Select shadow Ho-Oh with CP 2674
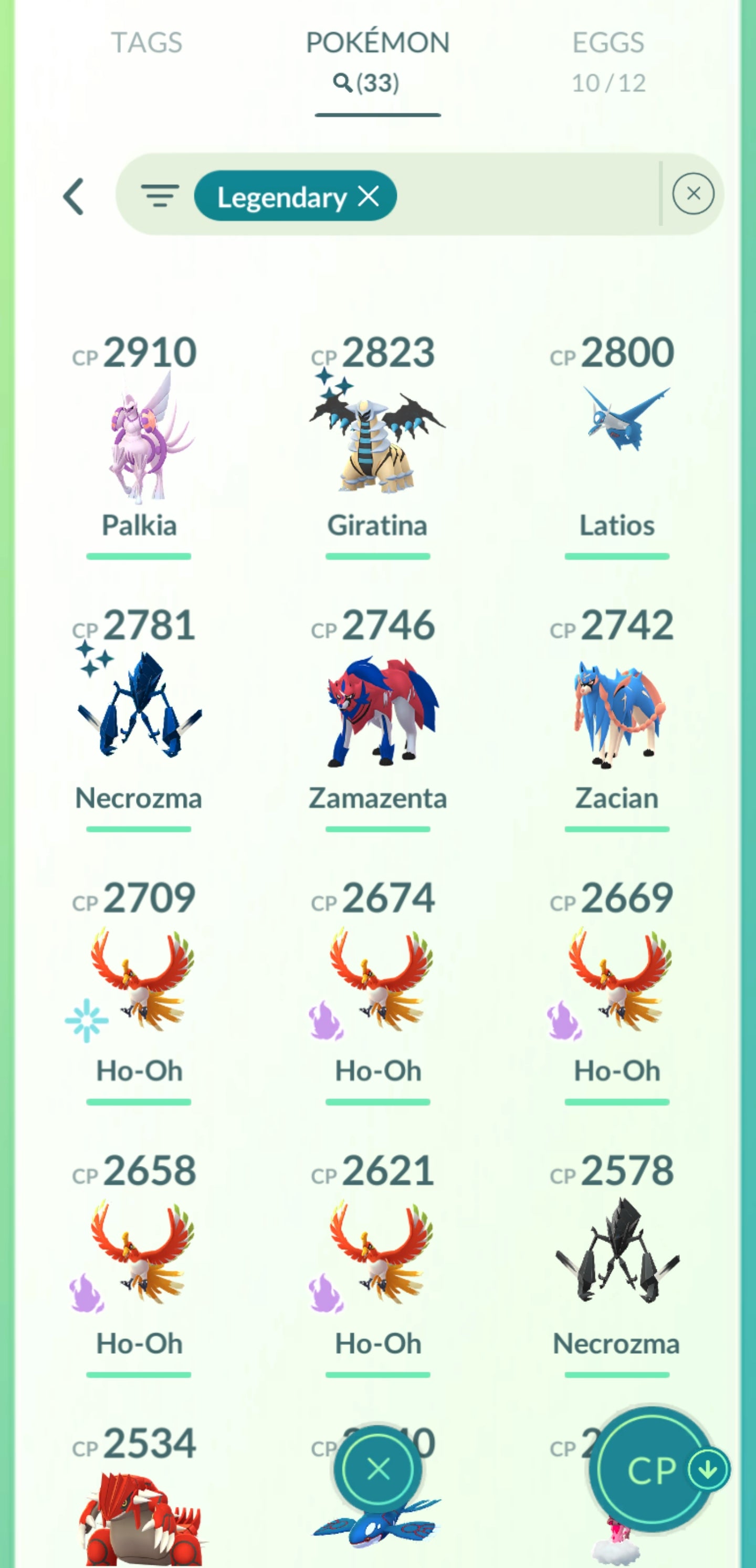 coord(377,980)
